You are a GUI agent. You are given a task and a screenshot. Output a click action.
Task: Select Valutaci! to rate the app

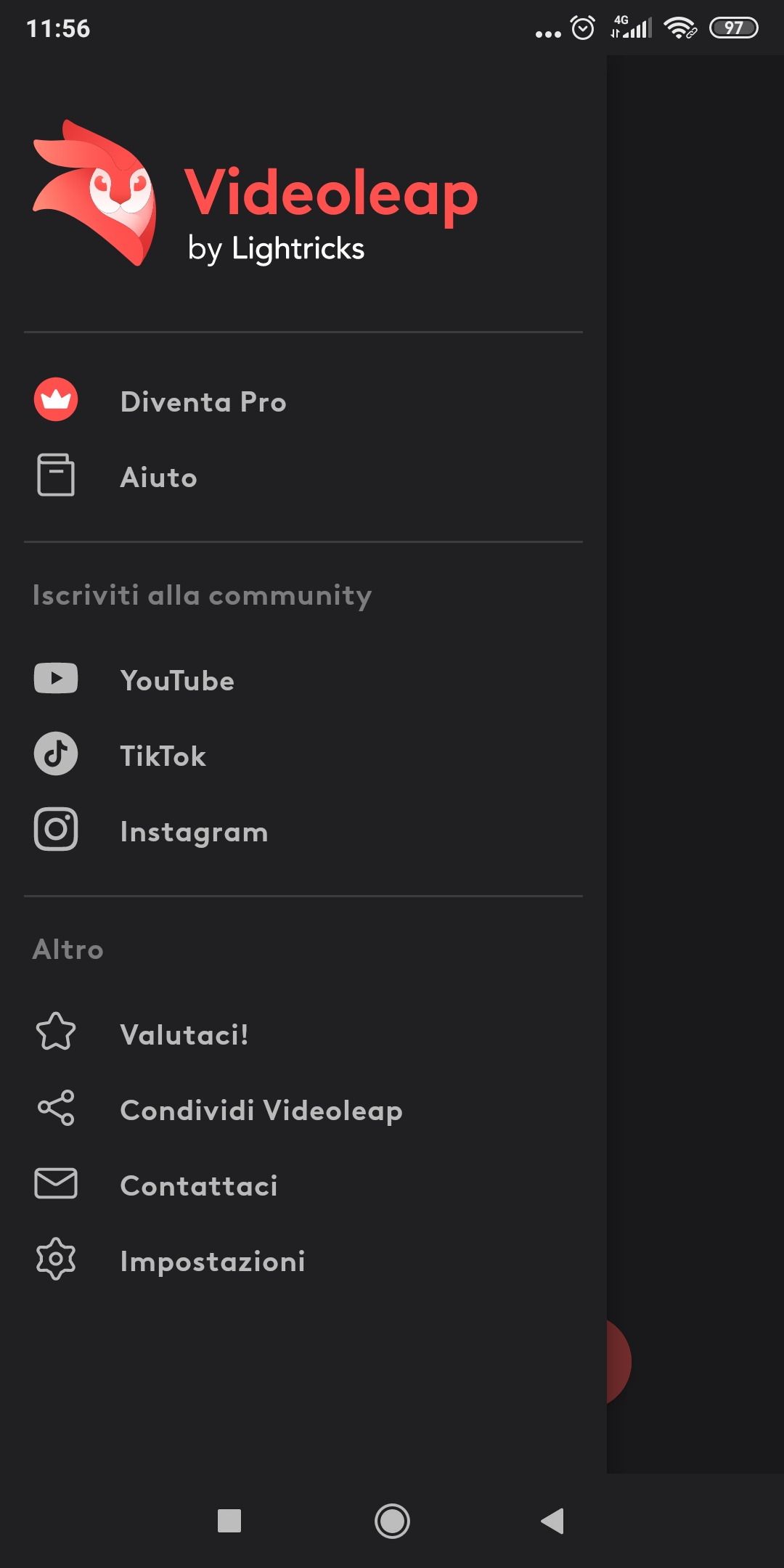click(x=303, y=1034)
